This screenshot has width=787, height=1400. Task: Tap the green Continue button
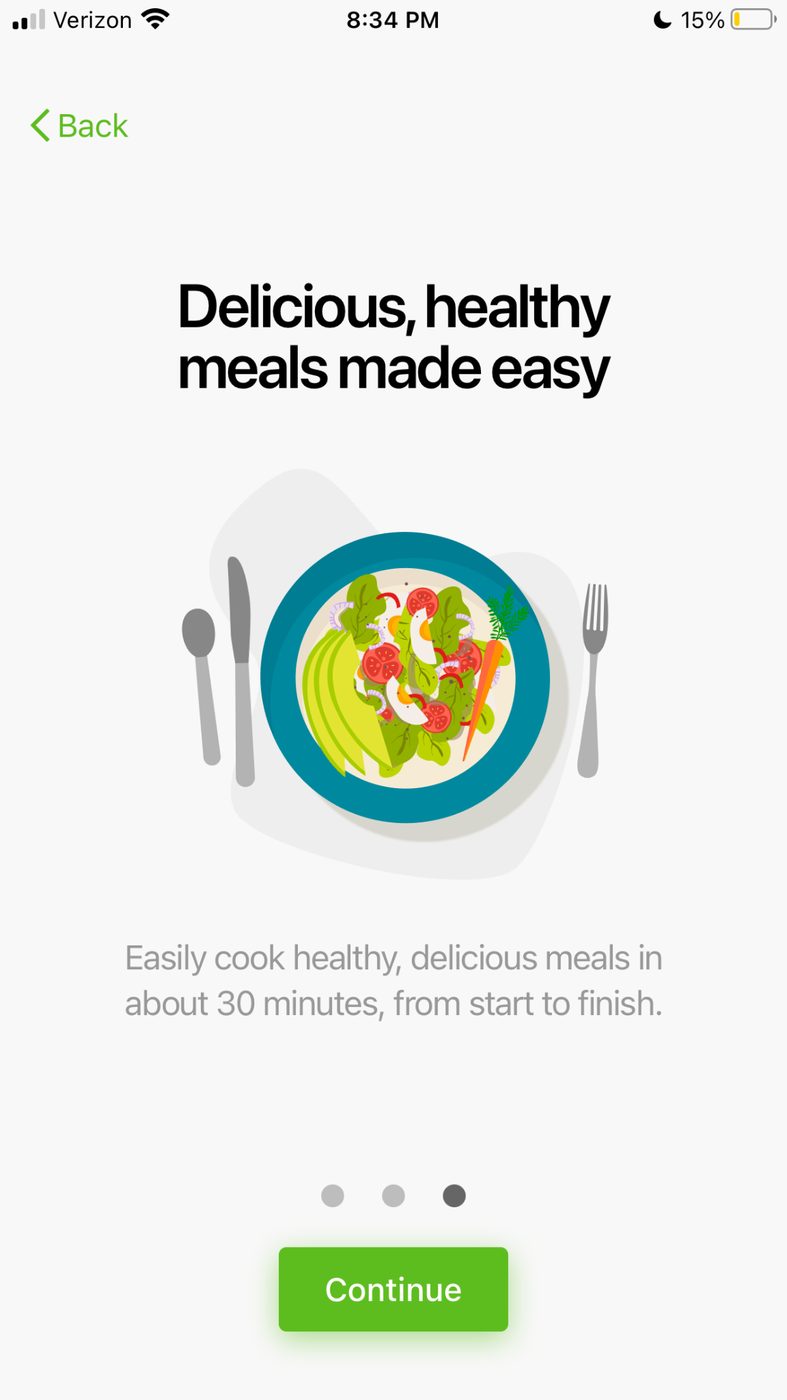(x=393, y=1289)
